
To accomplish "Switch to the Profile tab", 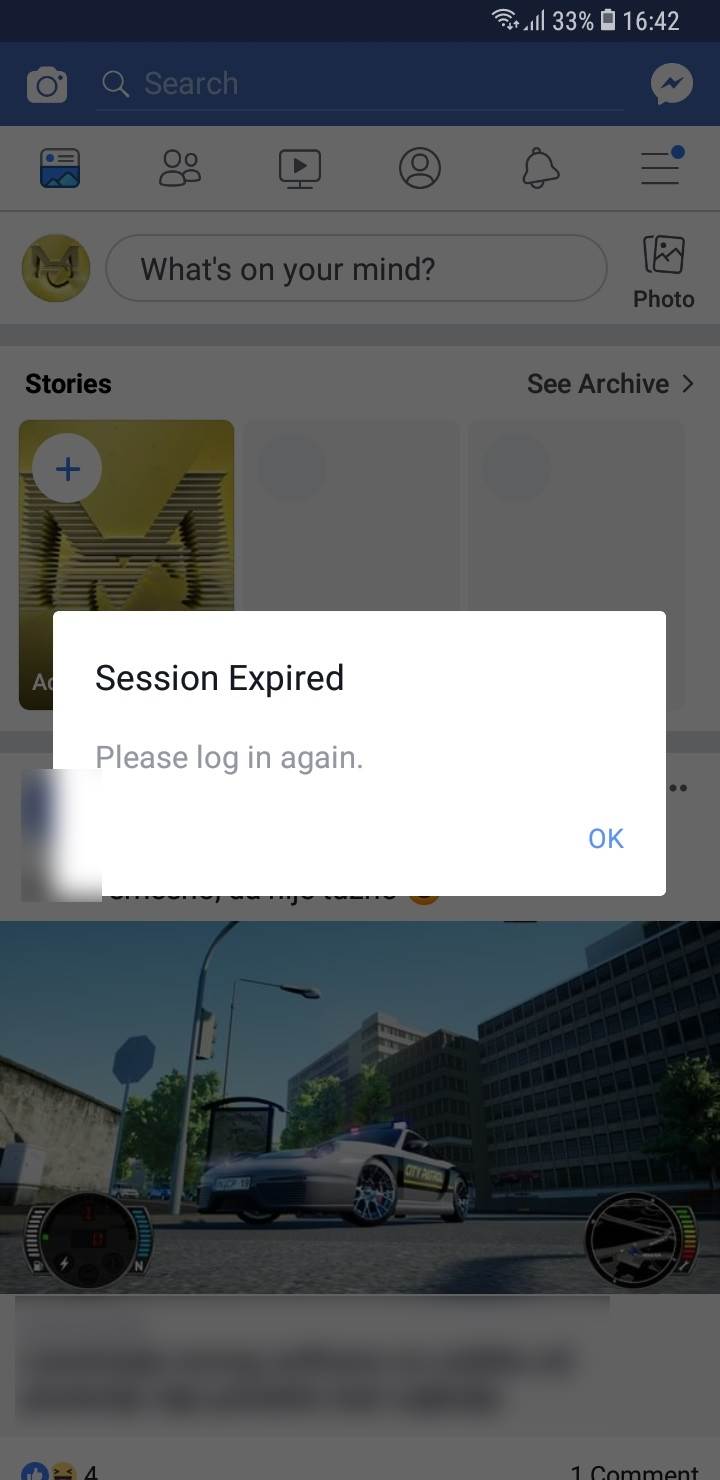I will tap(420, 168).
